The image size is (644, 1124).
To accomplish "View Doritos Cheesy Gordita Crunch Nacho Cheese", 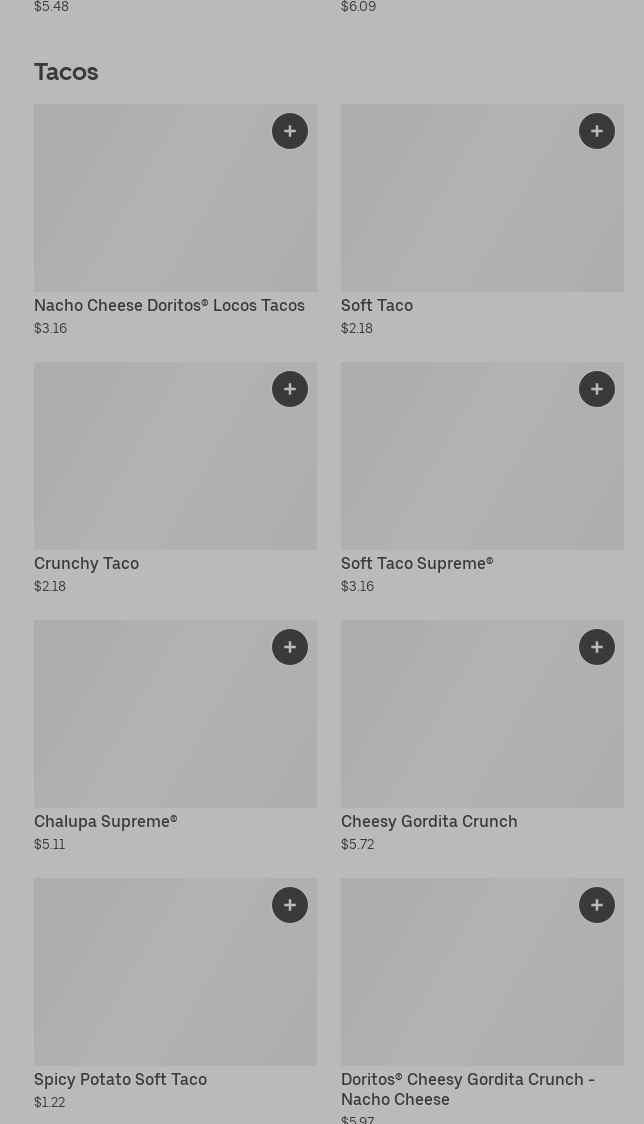I will 467,1088.
